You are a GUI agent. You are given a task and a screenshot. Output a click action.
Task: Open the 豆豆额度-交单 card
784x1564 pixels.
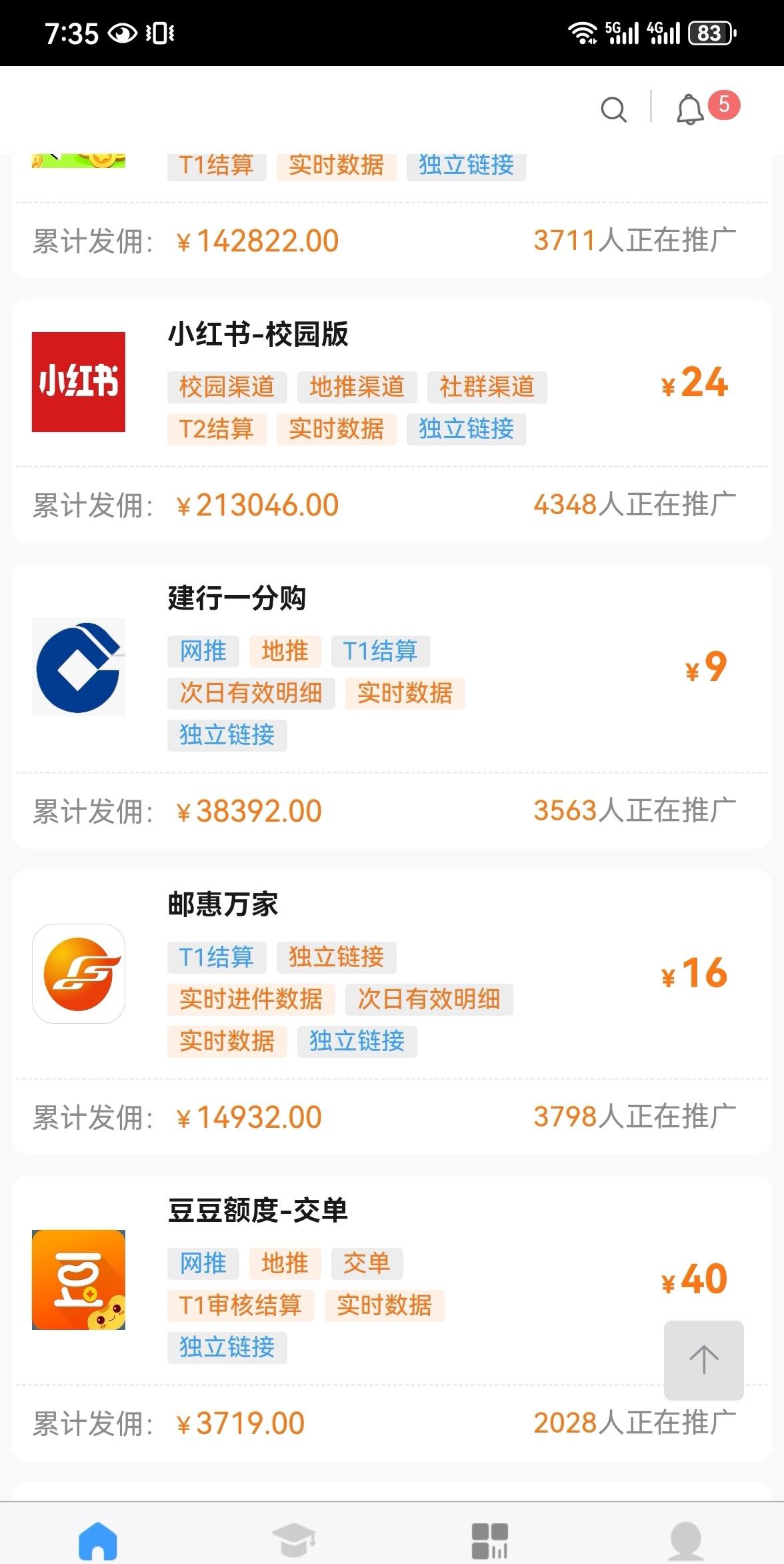coord(392,1318)
